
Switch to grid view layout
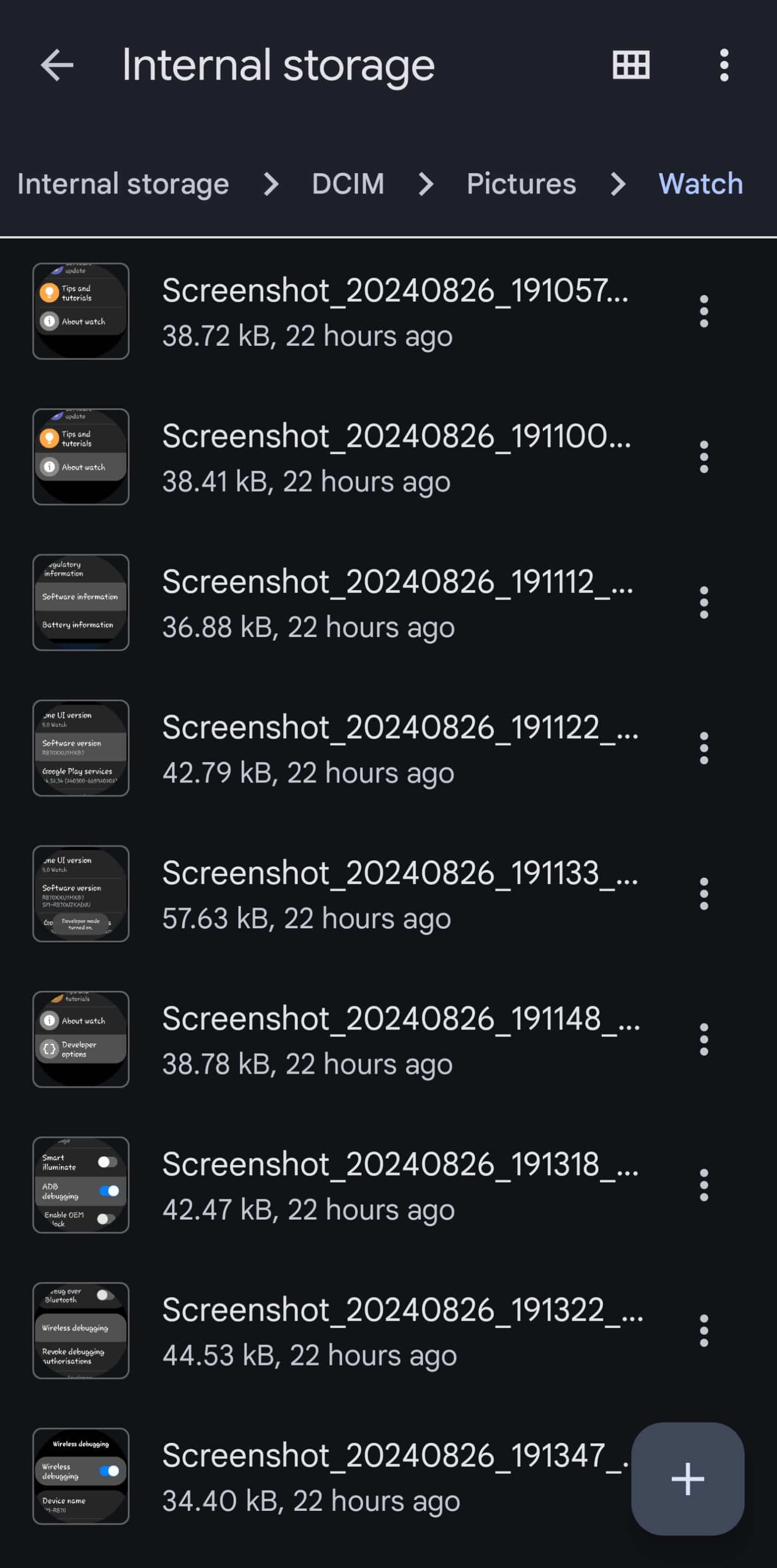point(631,65)
